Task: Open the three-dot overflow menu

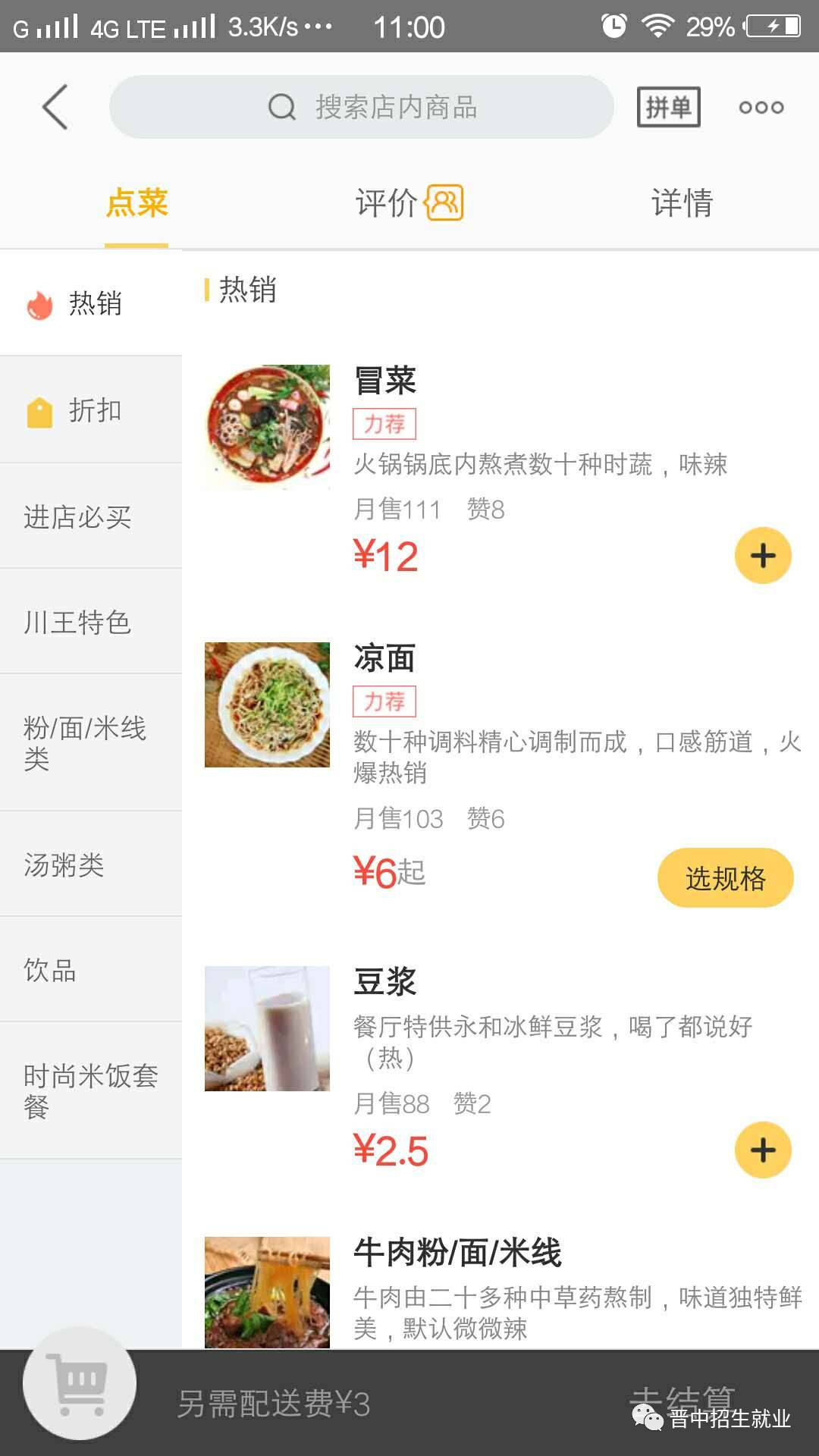Action: click(761, 107)
